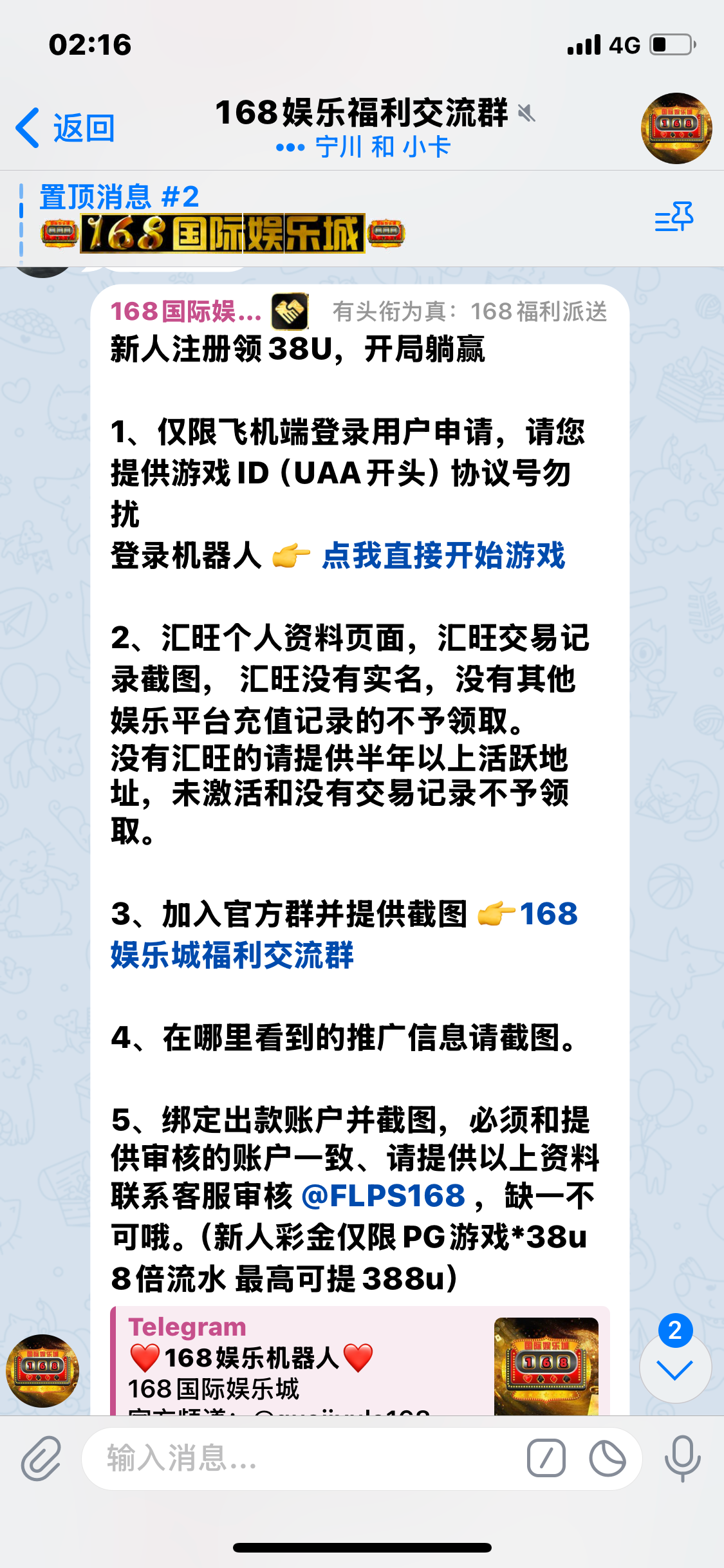Tap the sender name 168国际娱…

[x=186, y=312]
